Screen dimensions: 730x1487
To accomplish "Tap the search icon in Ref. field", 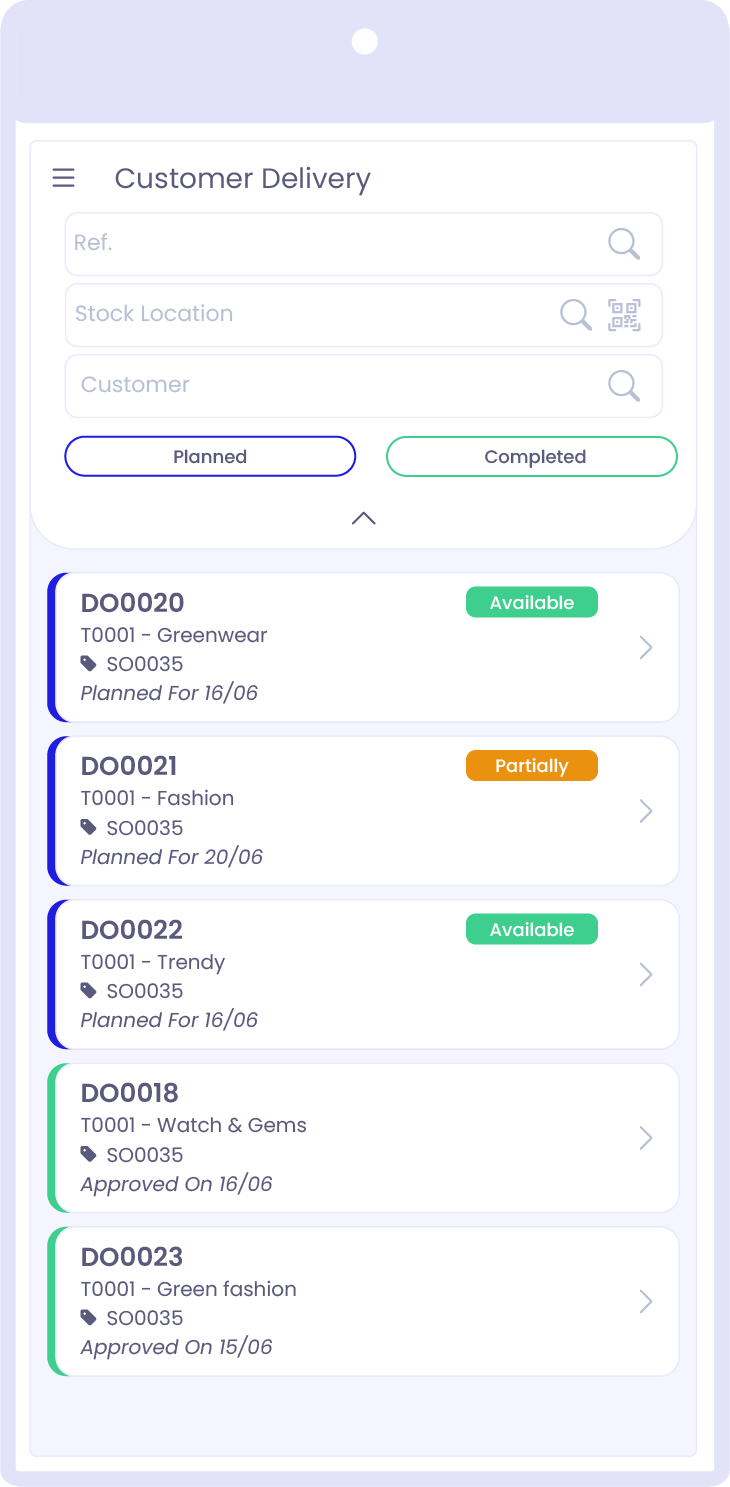I will point(624,244).
